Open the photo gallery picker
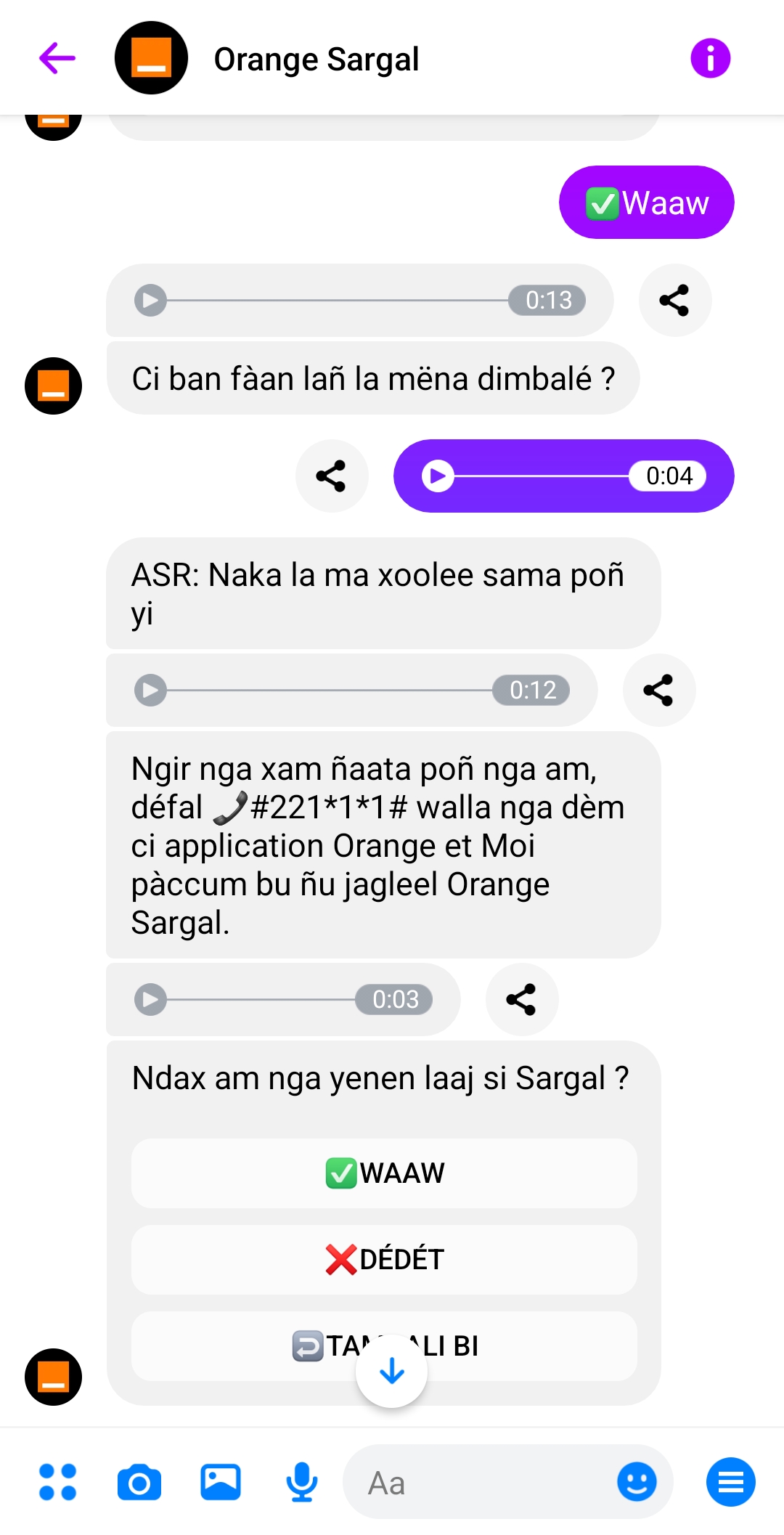The height and width of the screenshot is (1535, 784). click(221, 1482)
